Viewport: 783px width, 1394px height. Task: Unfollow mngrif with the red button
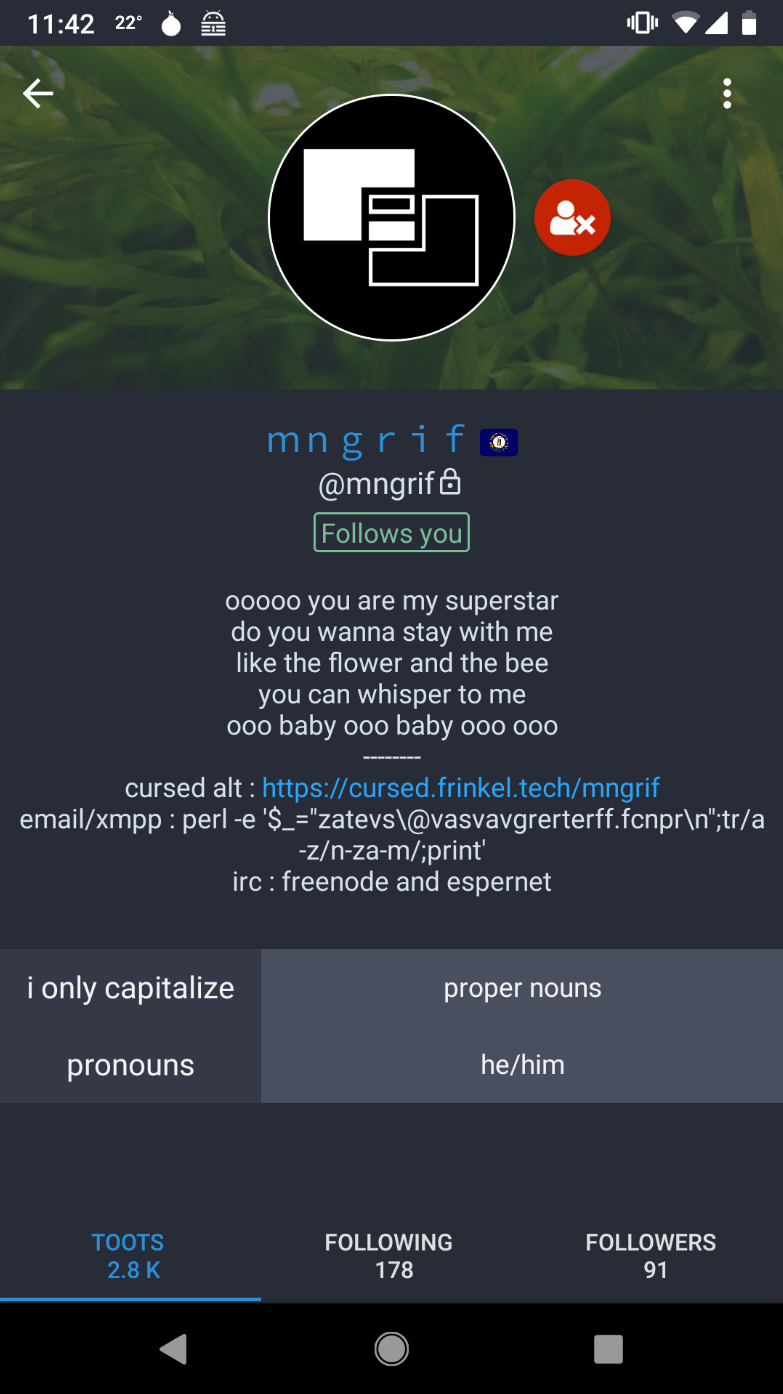[572, 218]
